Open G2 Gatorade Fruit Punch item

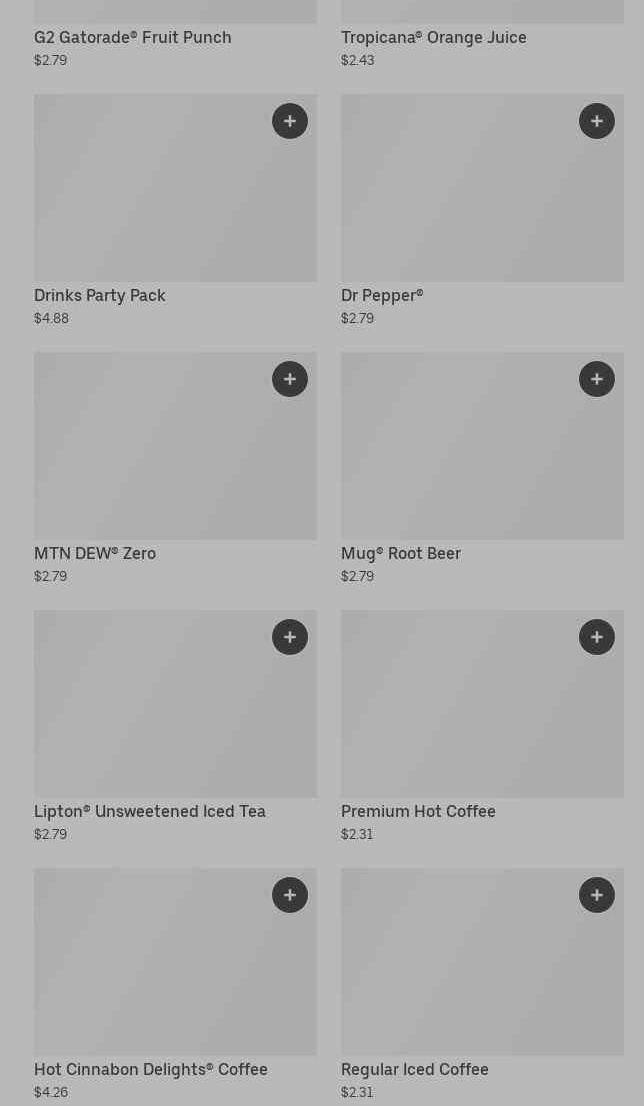[132, 38]
